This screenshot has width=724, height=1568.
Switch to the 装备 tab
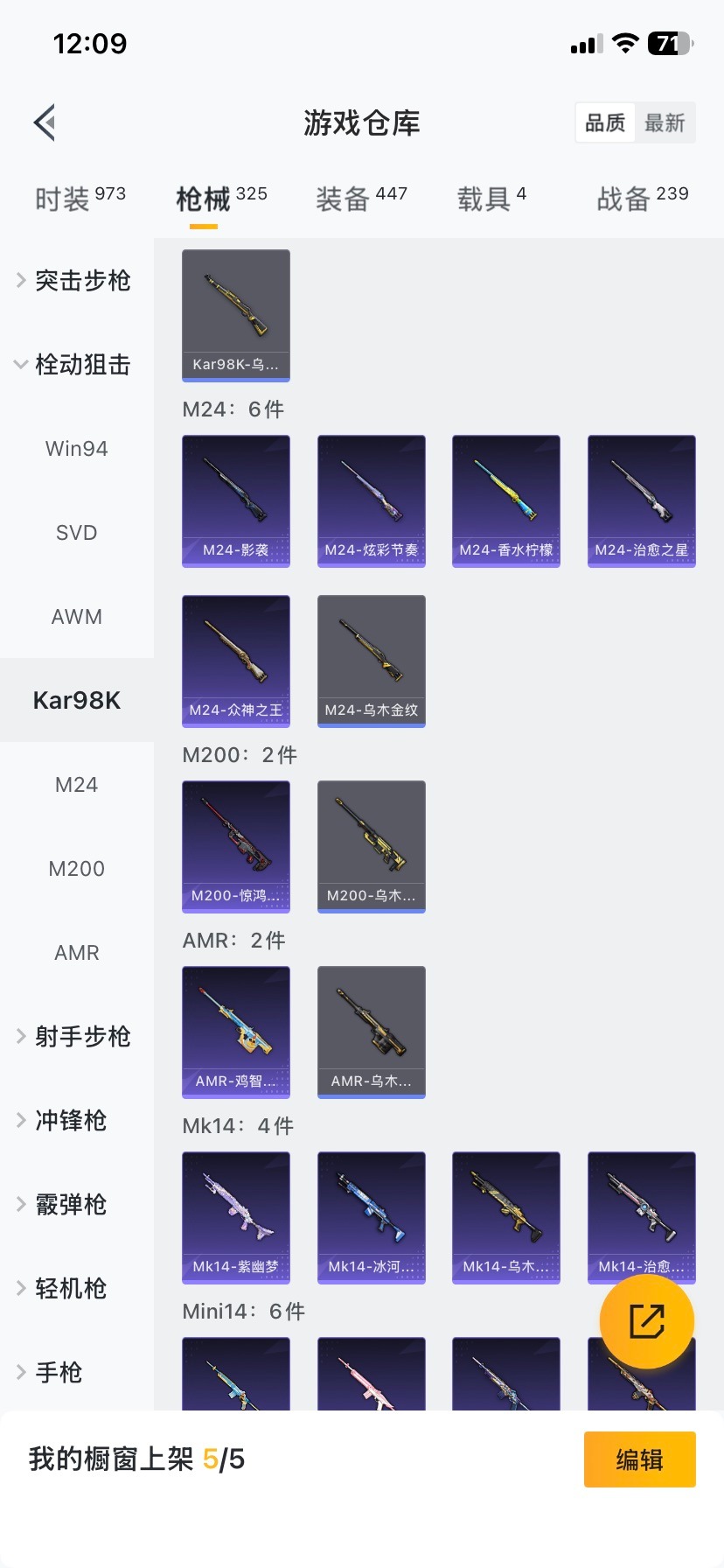point(361,199)
